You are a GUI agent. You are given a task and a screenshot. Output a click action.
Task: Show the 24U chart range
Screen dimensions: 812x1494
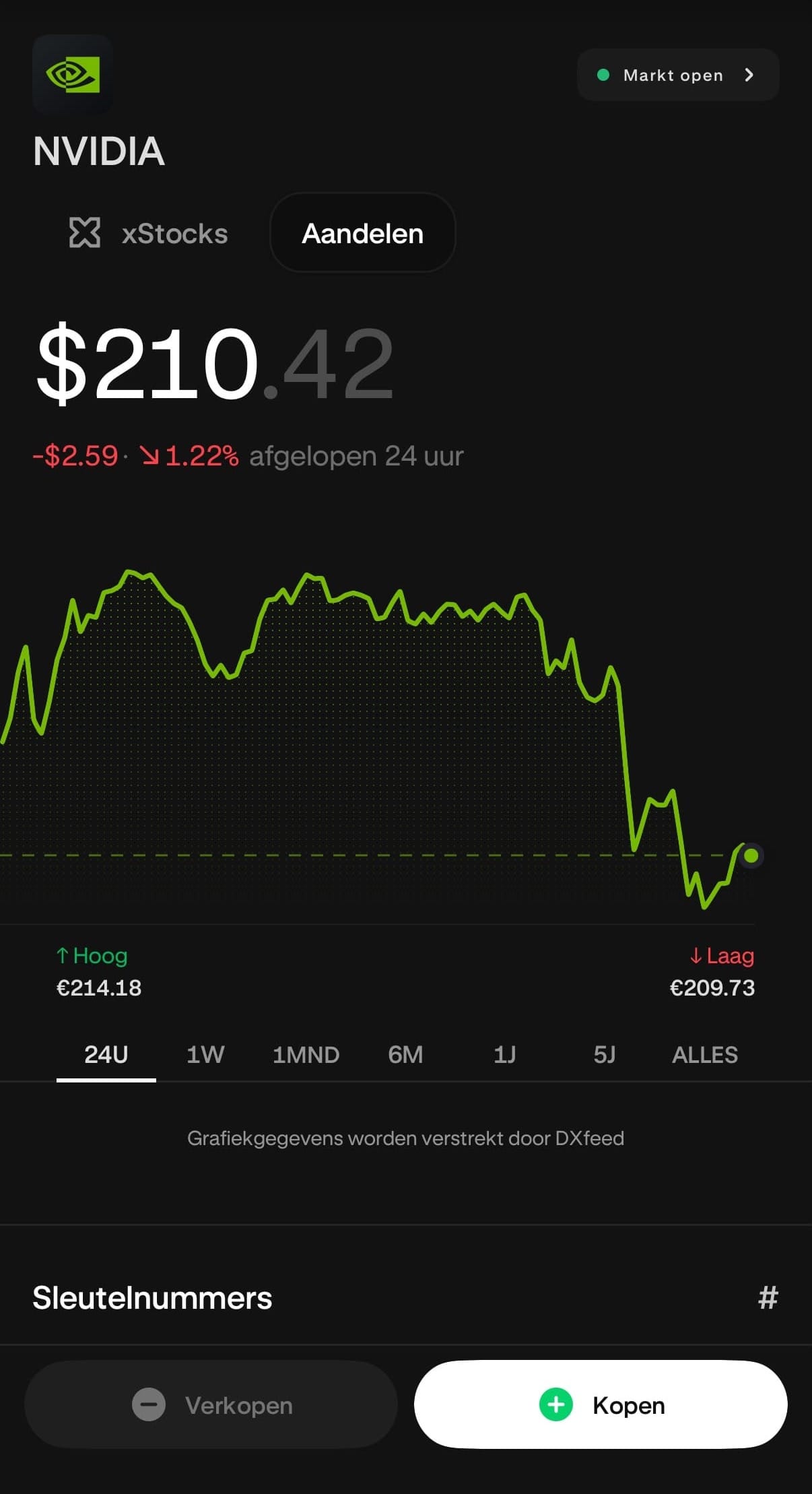[106, 1054]
